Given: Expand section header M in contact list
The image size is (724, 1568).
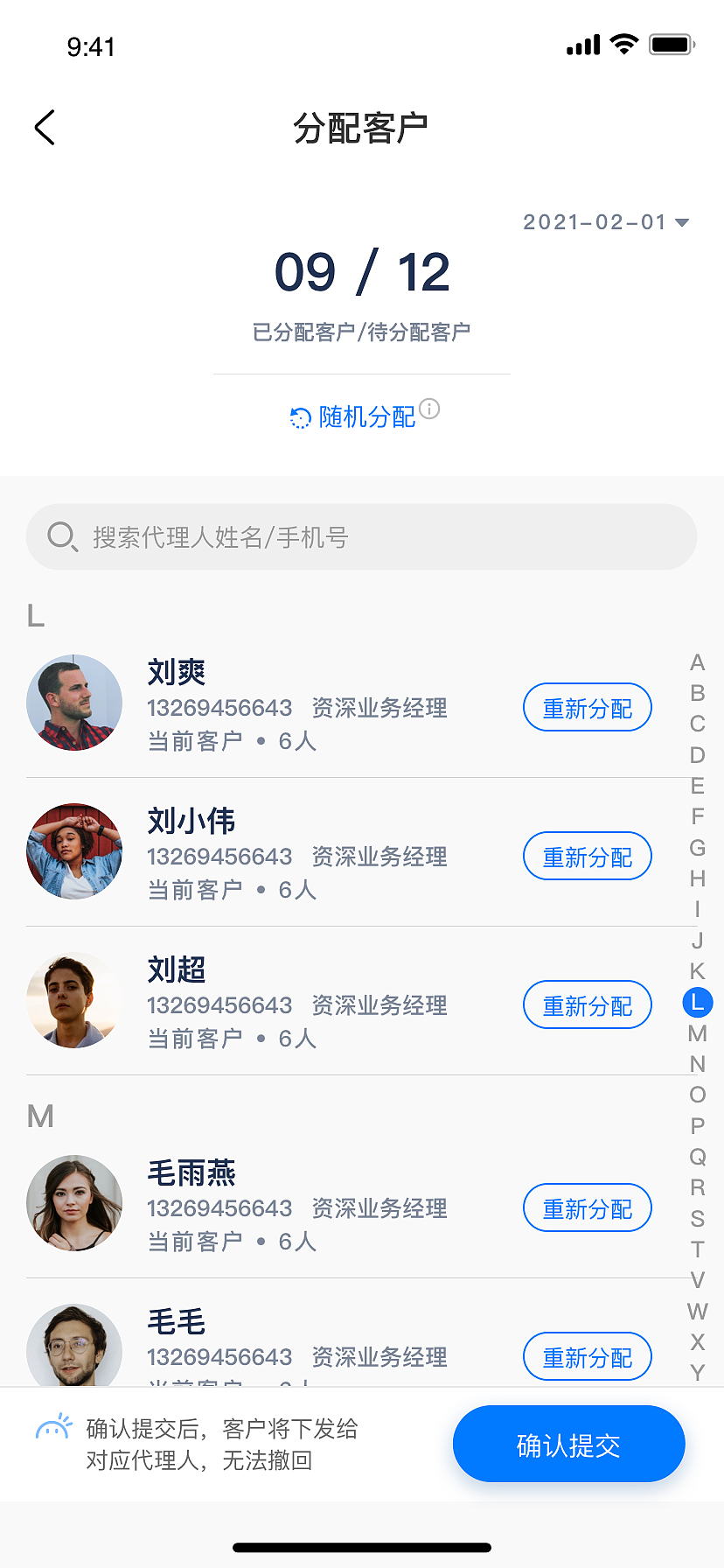Looking at the screenshot, I should (39, 1115).
